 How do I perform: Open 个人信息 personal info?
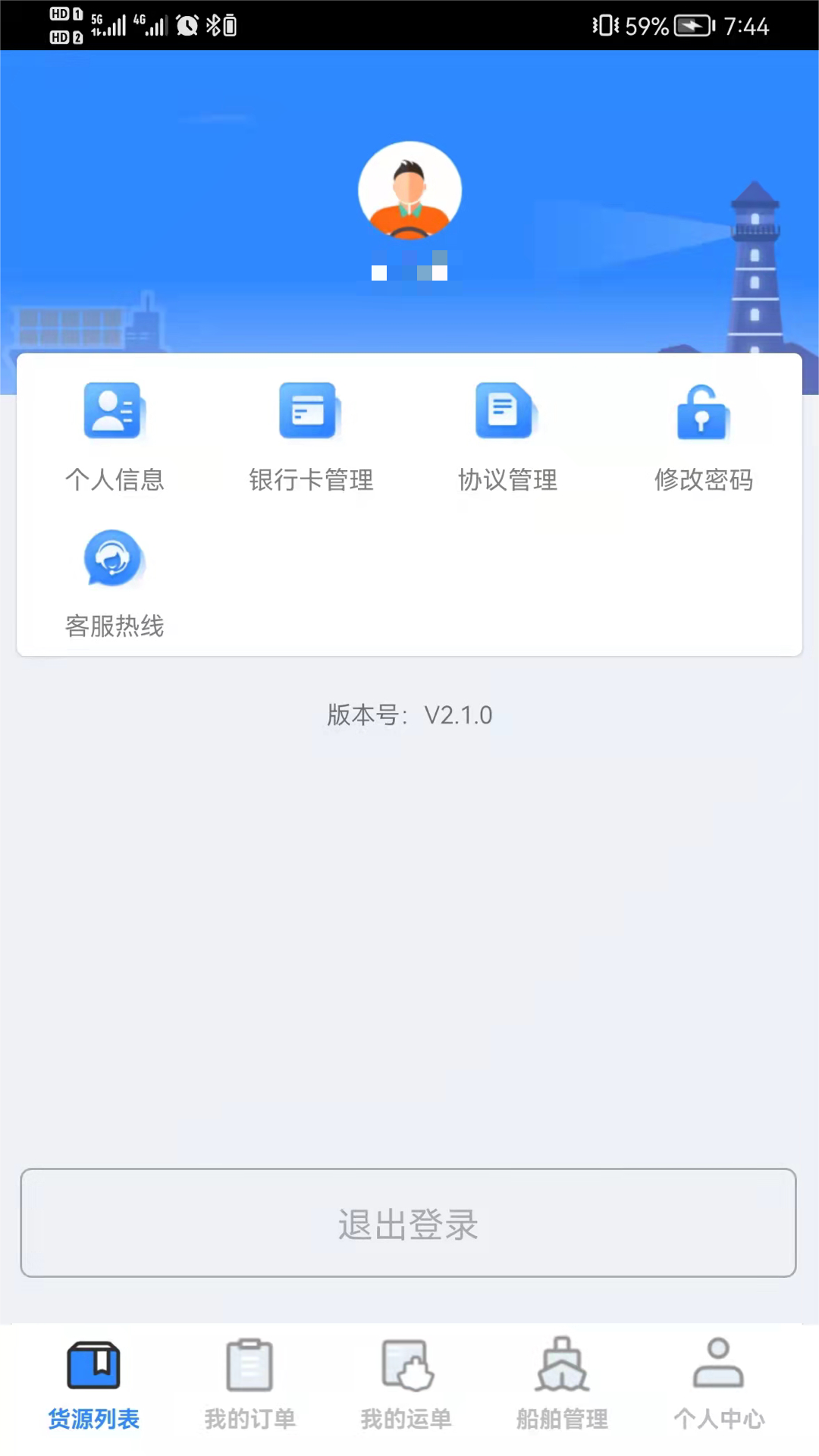(x=114, y=436)
